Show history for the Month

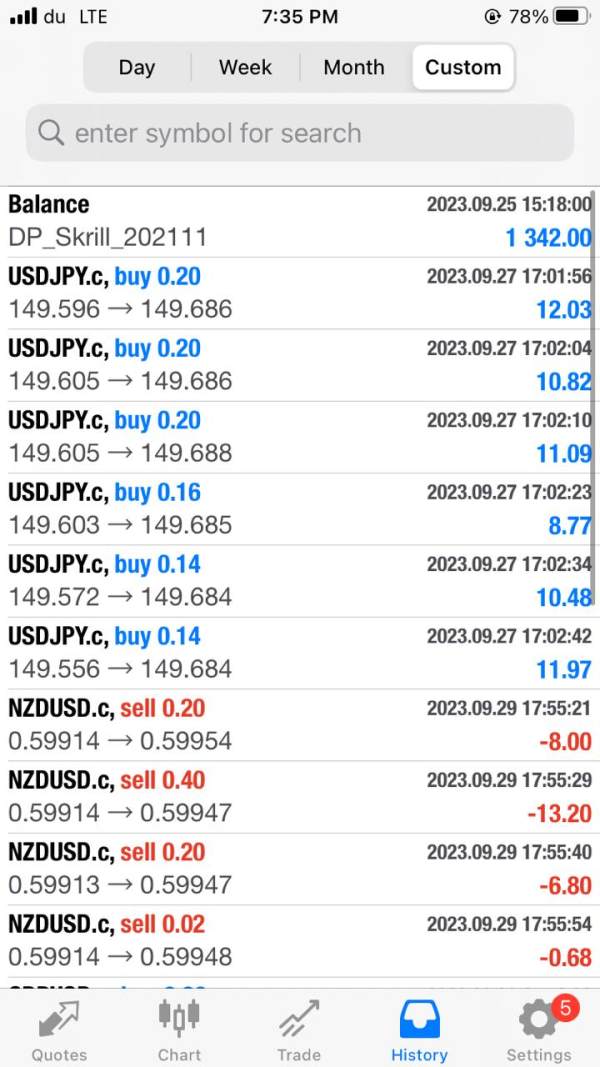pyautogui.click(x=354, y=67)
